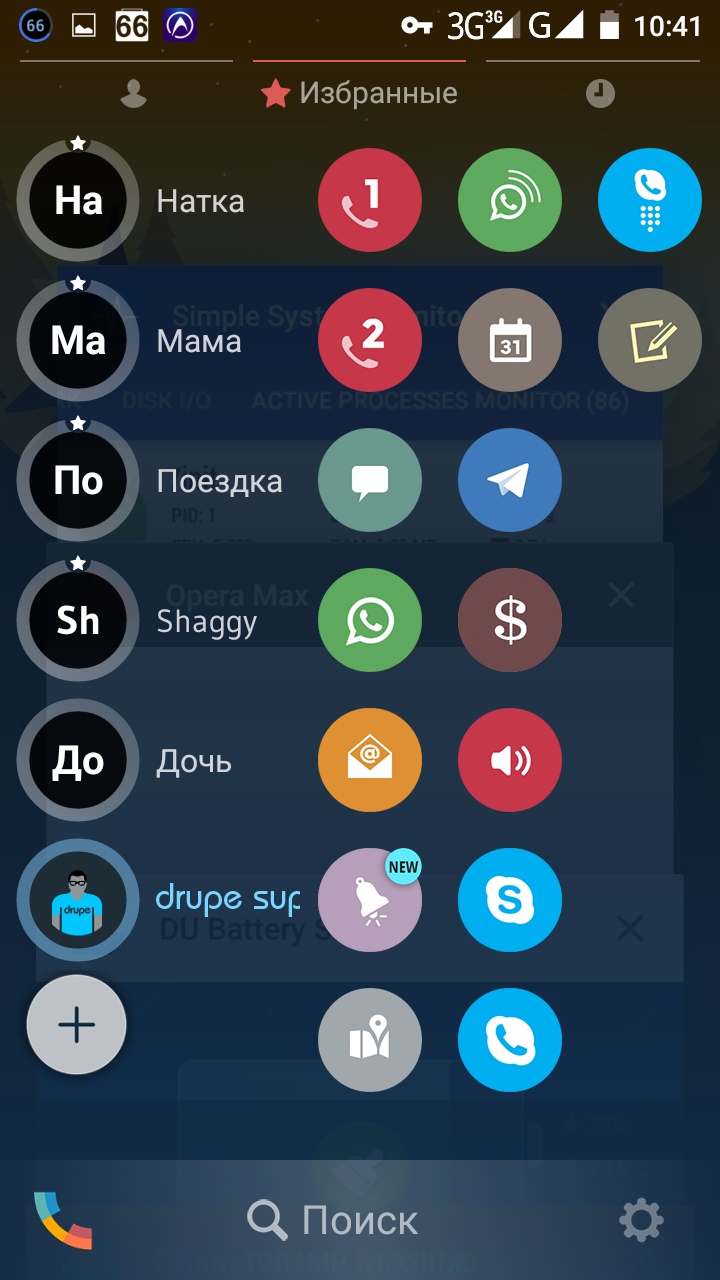Tap the SIM 2 call action
The height and width of the screenshot is (1280, 720).
370,341
